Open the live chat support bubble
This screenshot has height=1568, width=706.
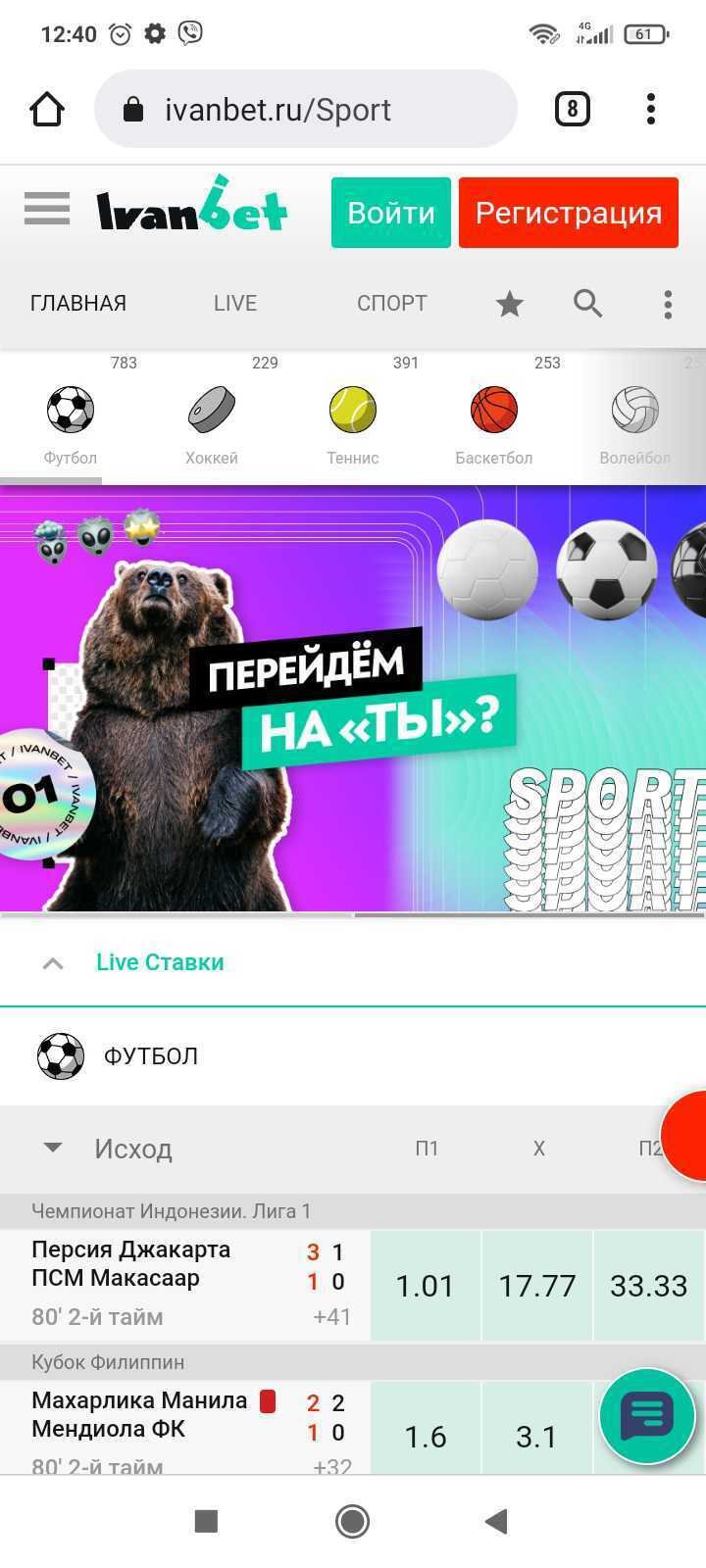click(646, 1416)
